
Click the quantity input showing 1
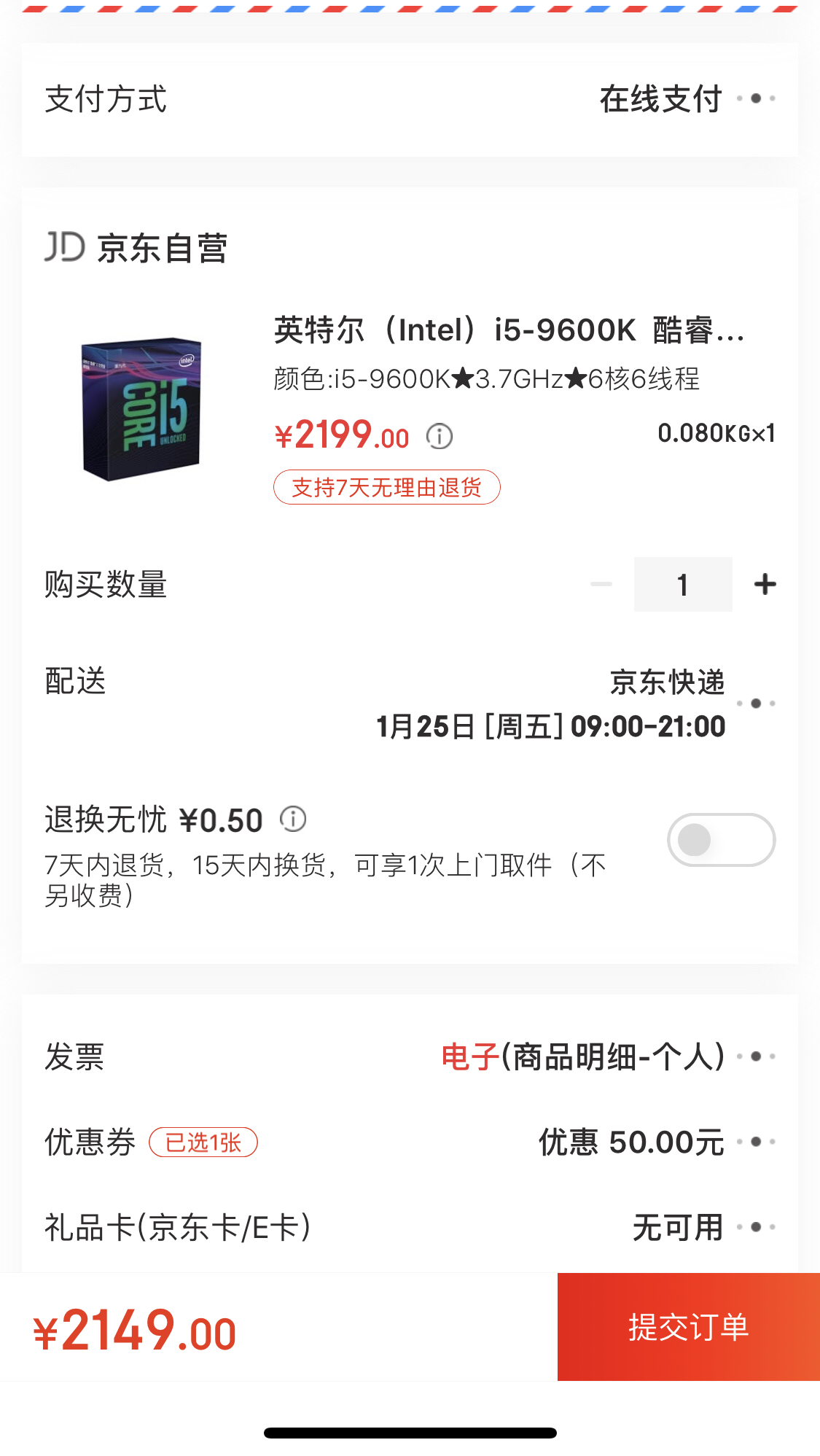click(683, 583)
